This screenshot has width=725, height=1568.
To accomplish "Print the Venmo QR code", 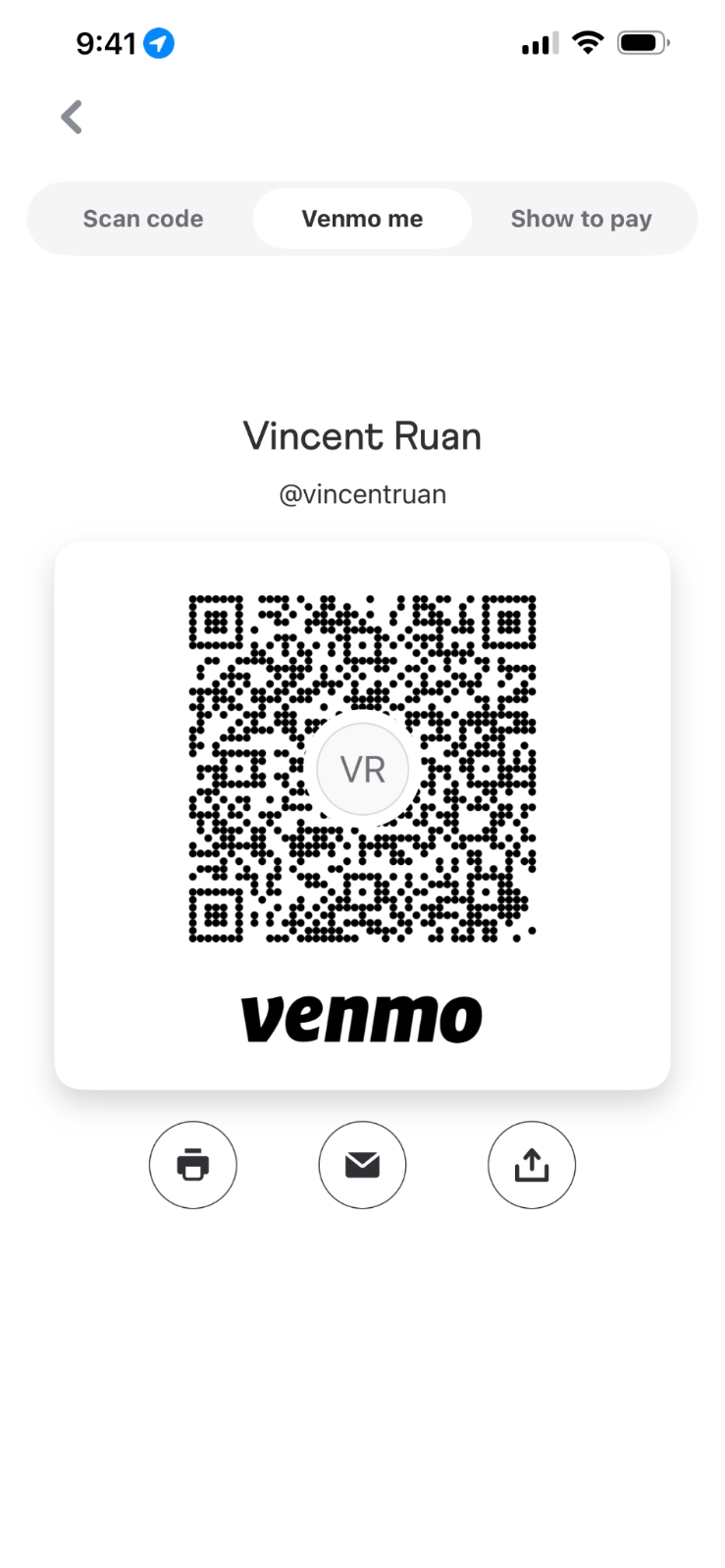I will click(x=193, y=1165).
